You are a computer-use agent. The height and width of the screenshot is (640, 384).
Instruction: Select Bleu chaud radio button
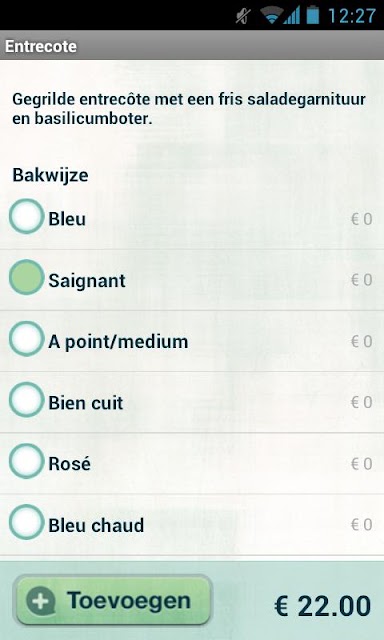click(27, 522)
